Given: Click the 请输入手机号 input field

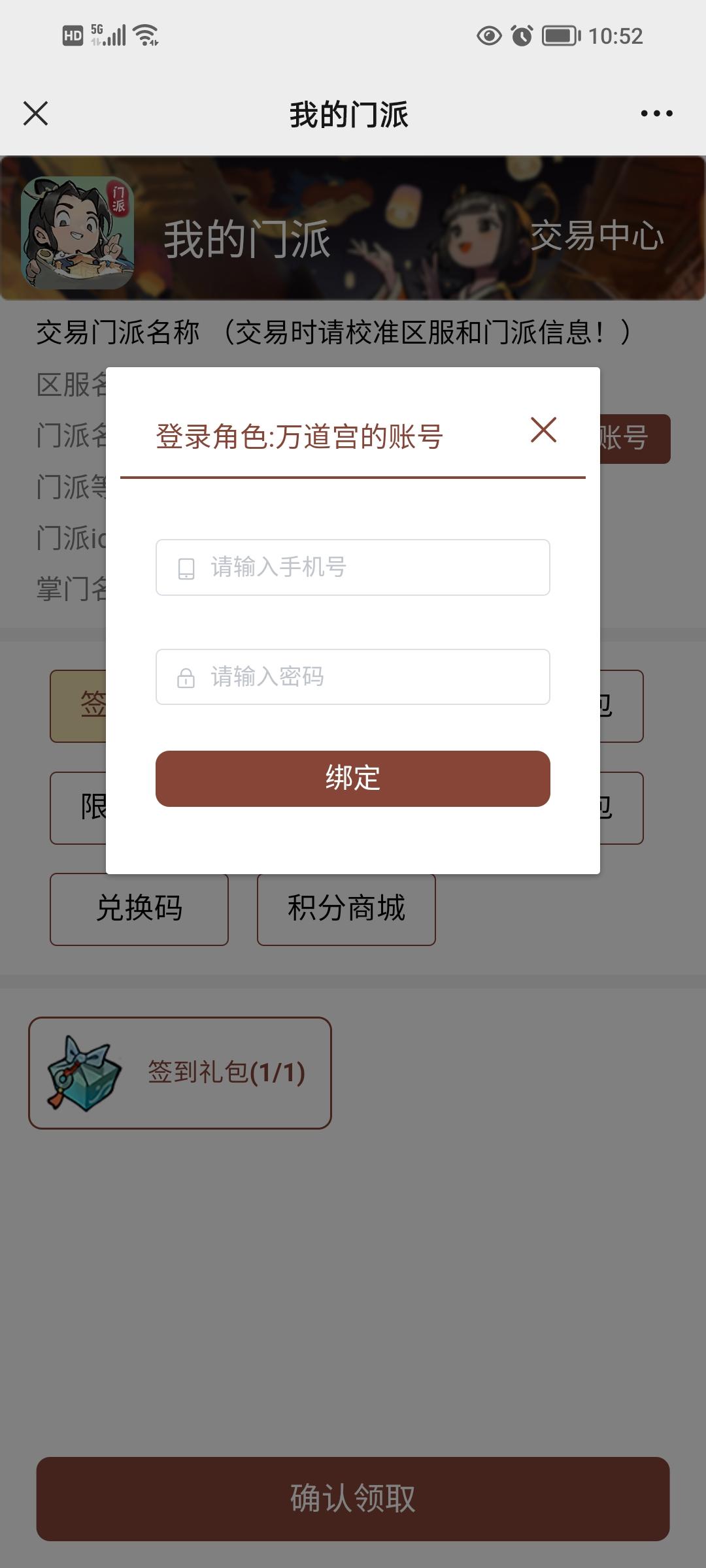Looking at the screenshot, I should (x=353, y=567).
